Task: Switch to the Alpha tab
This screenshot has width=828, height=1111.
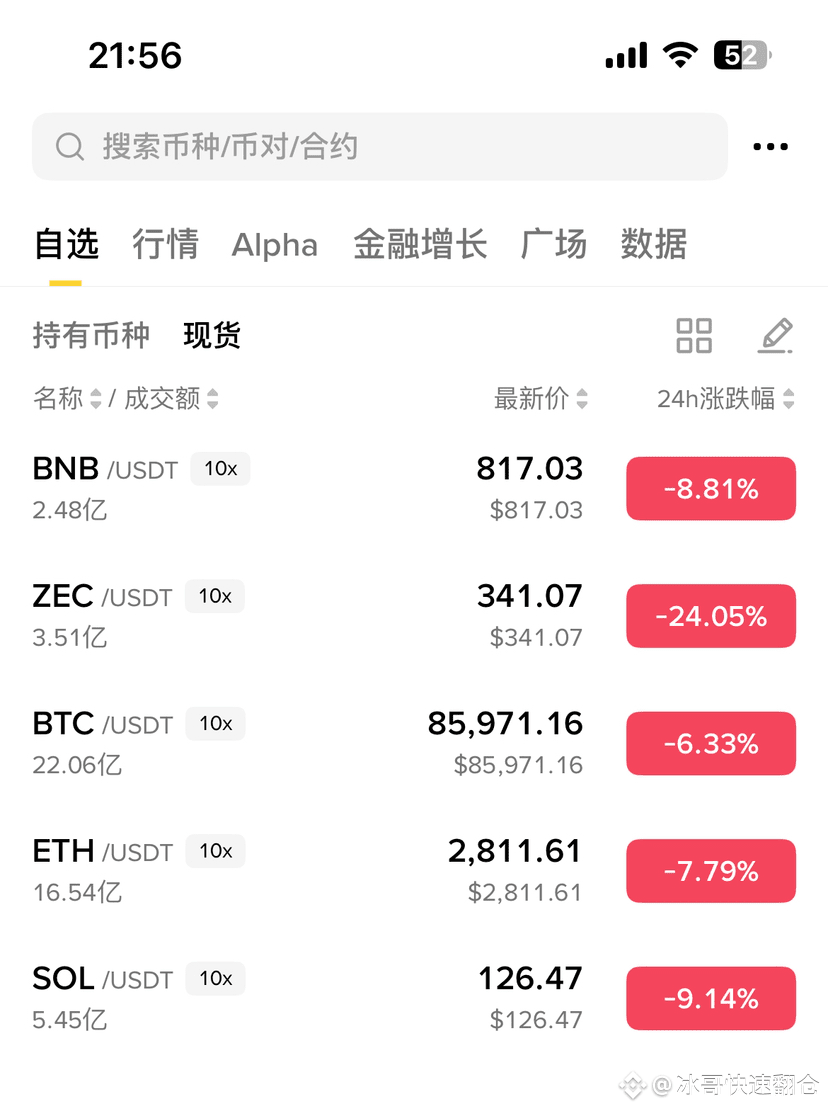Action: tap(275, 245)
